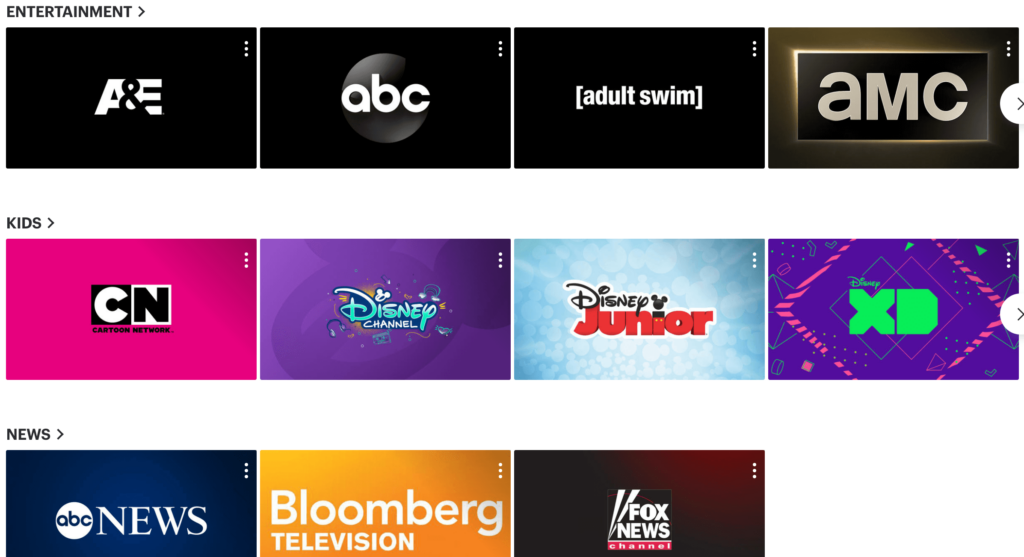This screenshot has width=1024, height=557.
Task: Open more options on the A&E tile
Action: [246, 49]
